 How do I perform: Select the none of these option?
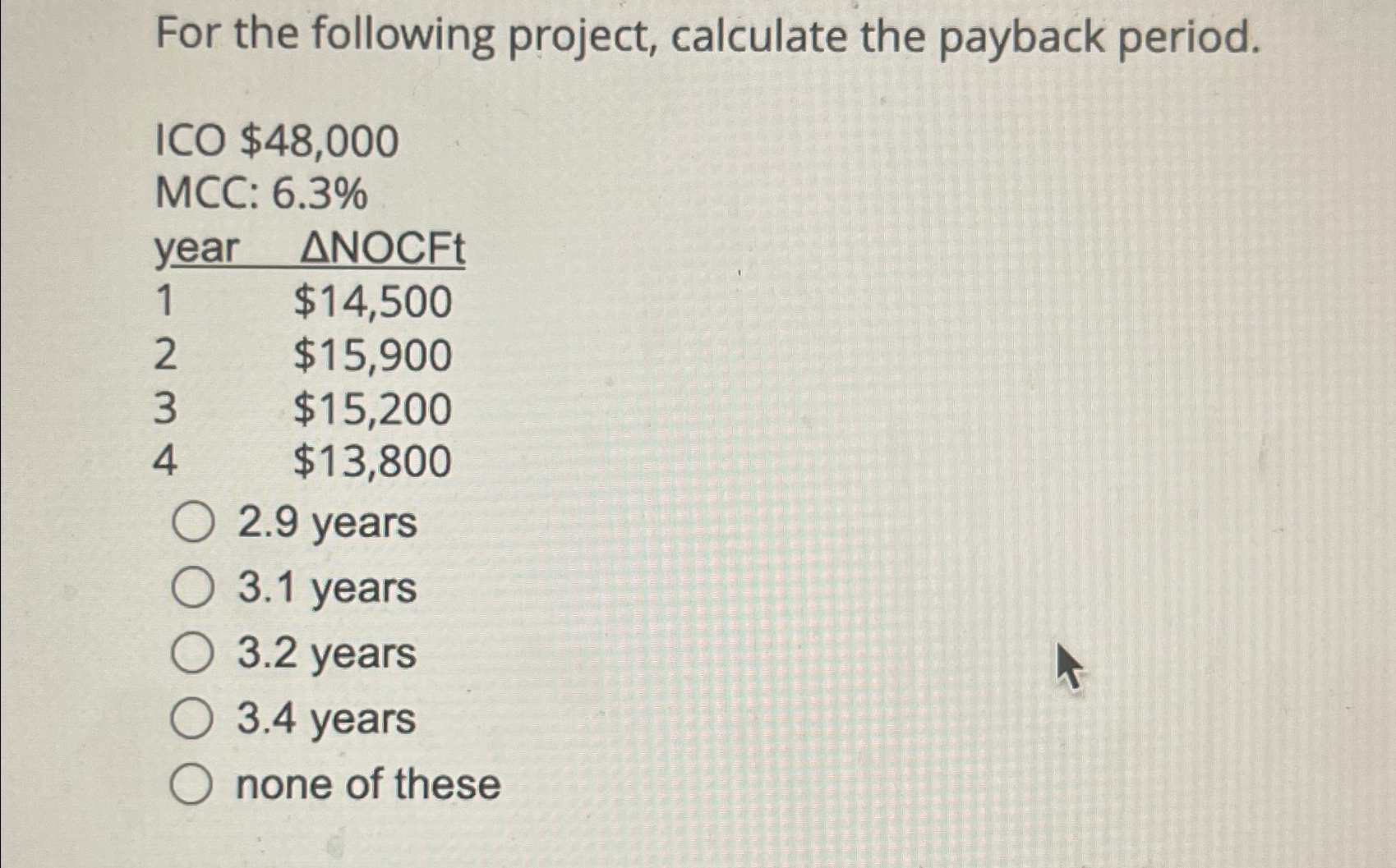tap(191, 784)
